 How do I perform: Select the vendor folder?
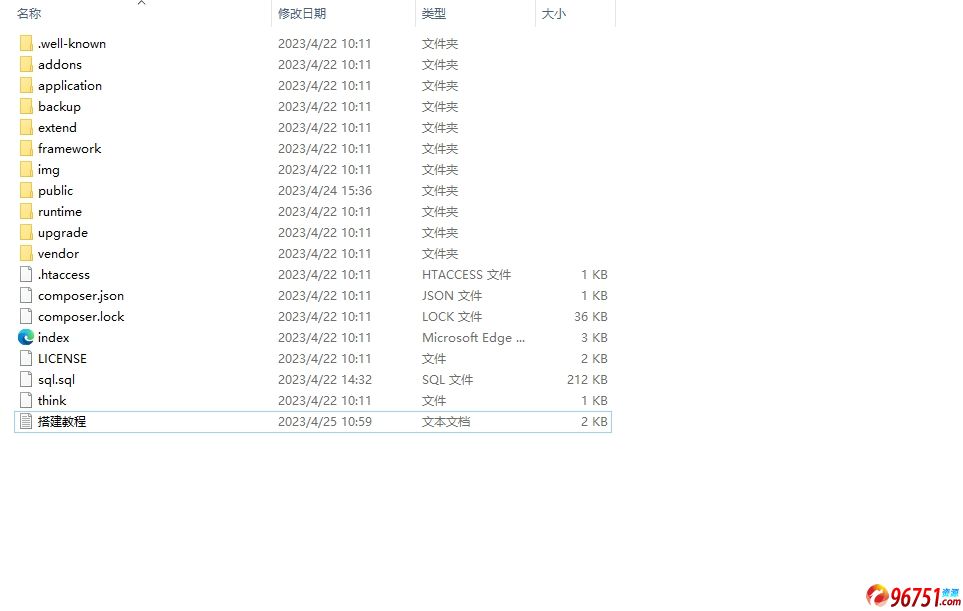click(58, 254)
